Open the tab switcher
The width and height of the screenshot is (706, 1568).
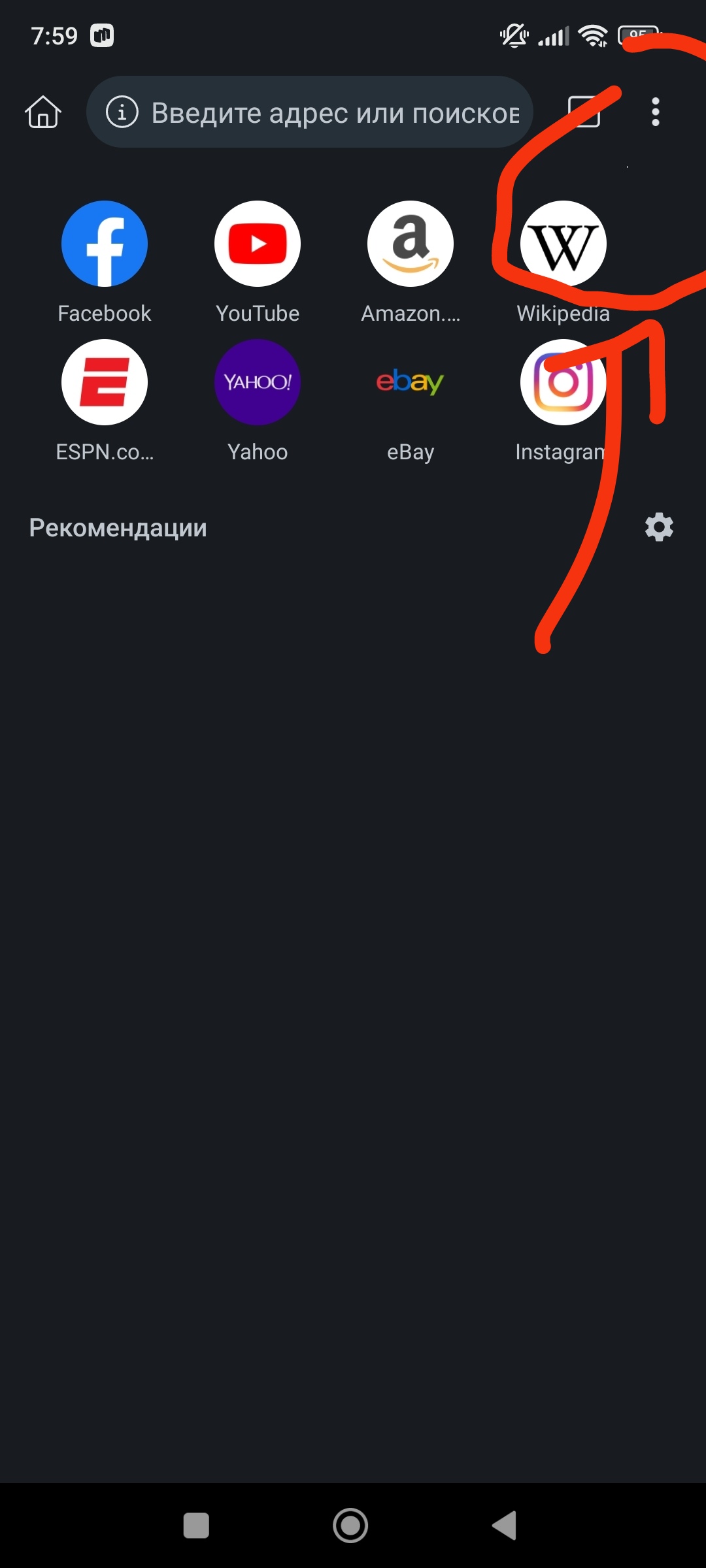584,112
